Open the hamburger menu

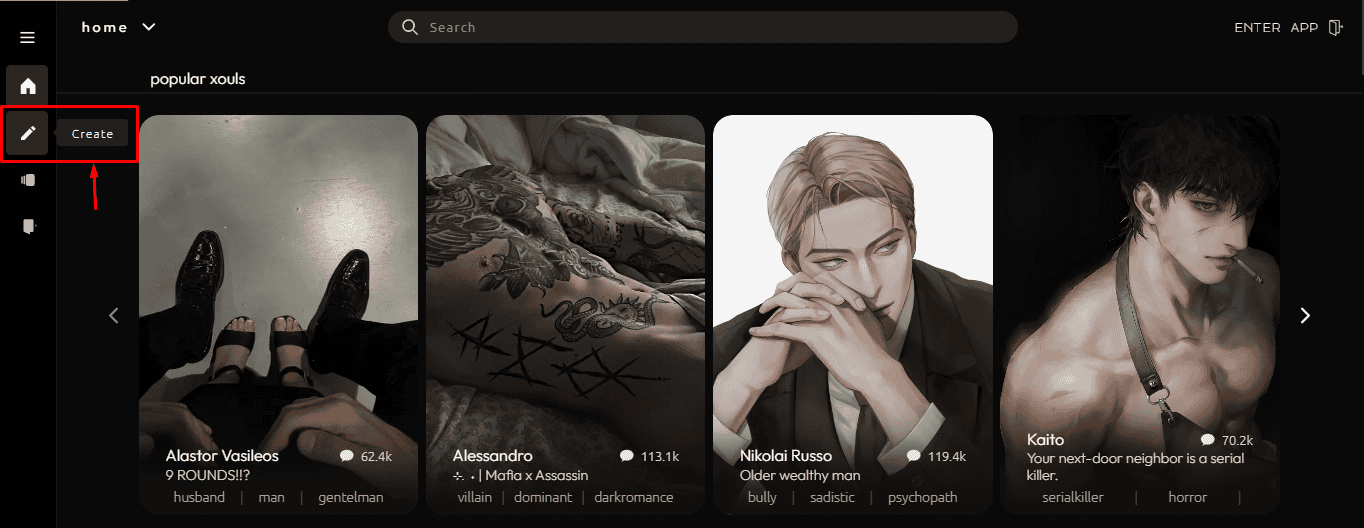click(28, 38)
